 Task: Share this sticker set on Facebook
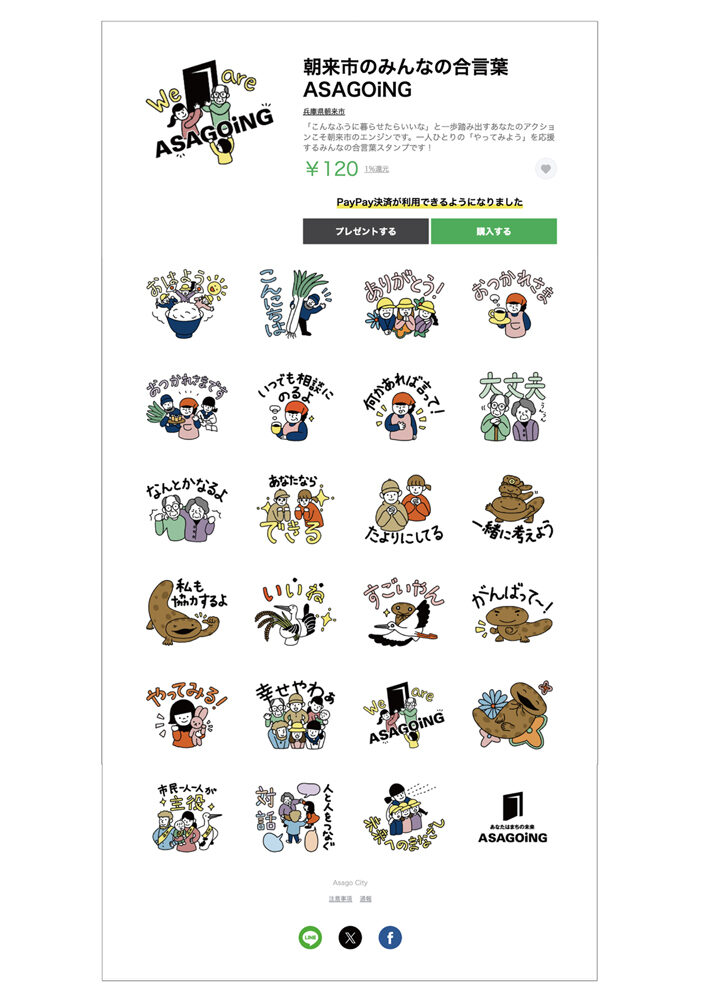tap(390, 938)
